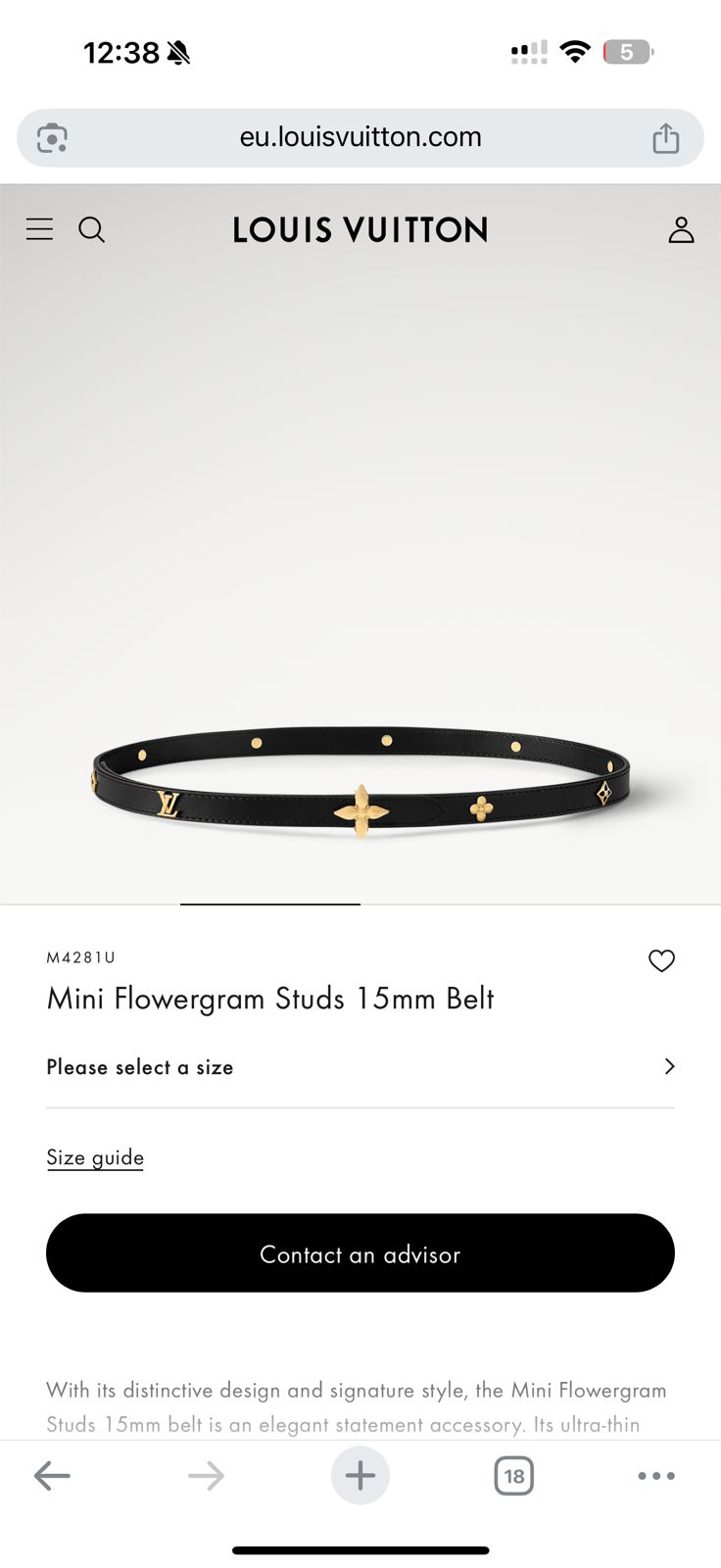Screen dimensions: 721x1568
Task: Add belt to wishlist heart
Action: click(661, 960)
